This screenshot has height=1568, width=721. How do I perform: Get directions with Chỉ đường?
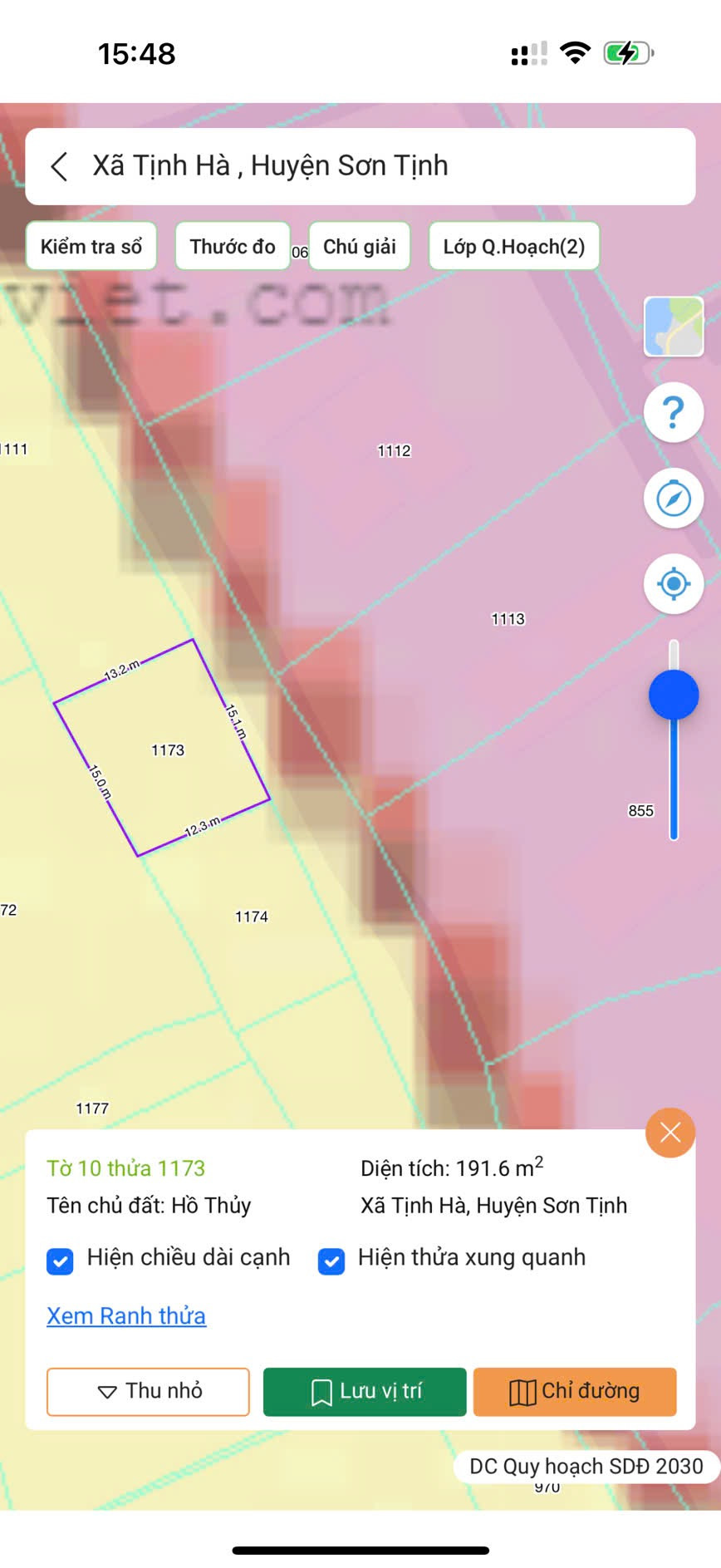575,1392
